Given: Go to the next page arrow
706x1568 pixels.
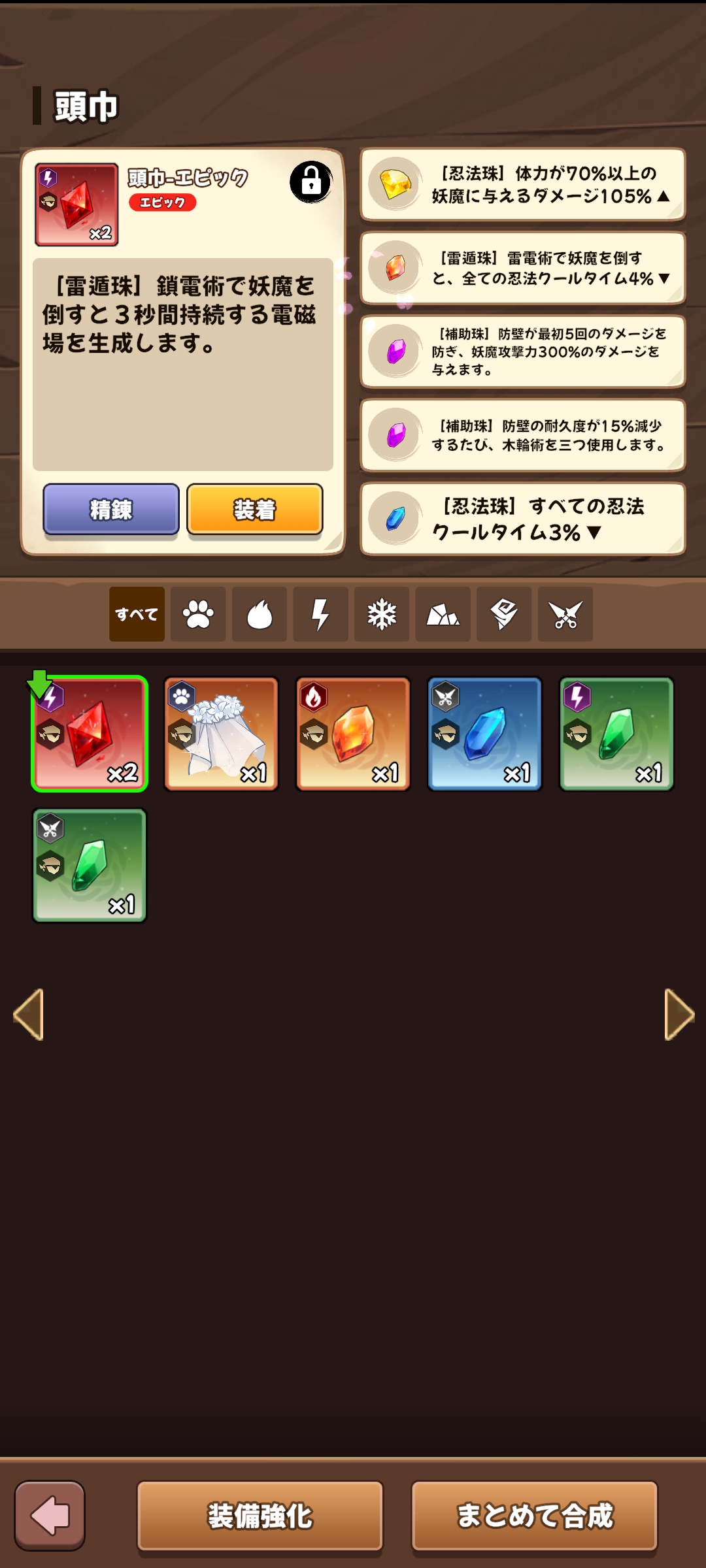Looking at the screenshot, I should (x=679, y=1014).
